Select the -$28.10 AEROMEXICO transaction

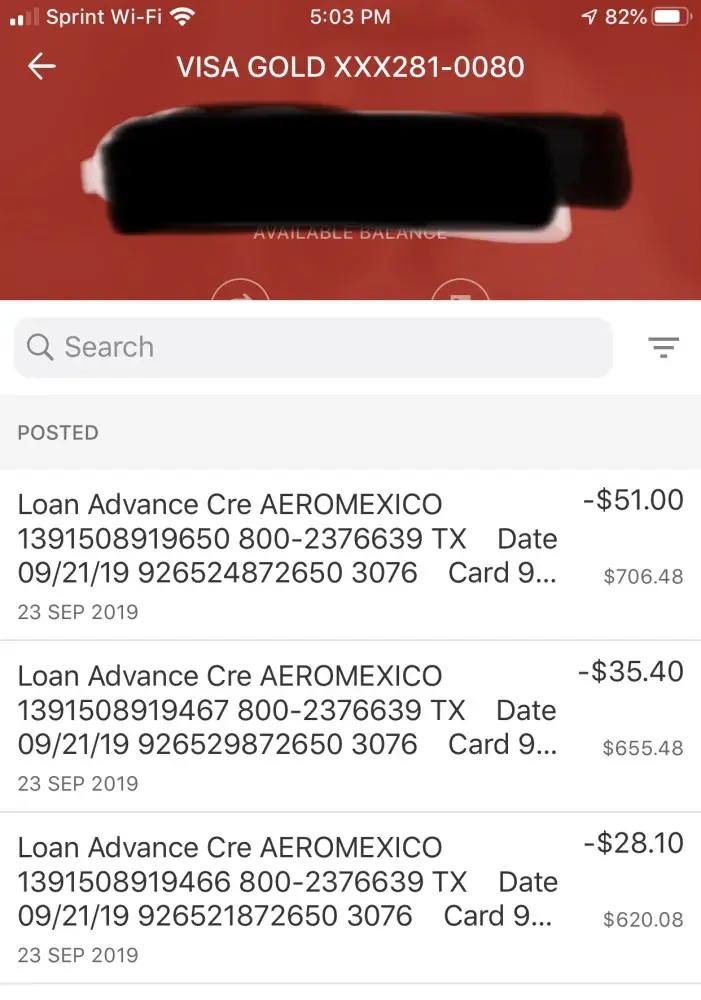click(350, 899)
